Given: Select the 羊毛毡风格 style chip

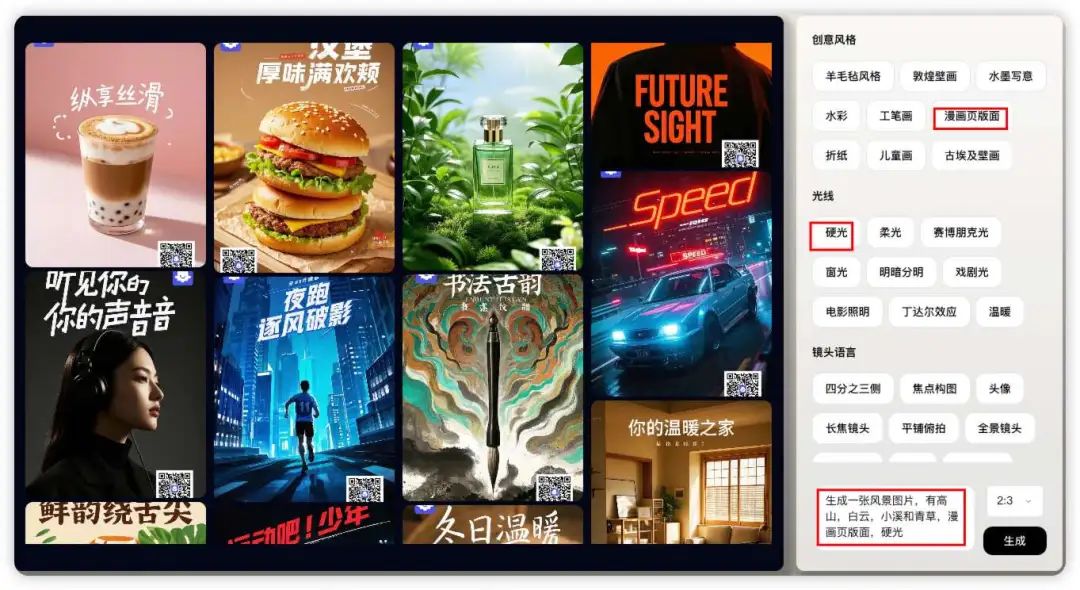Looking at the screenshot, I should click(852, 76).
